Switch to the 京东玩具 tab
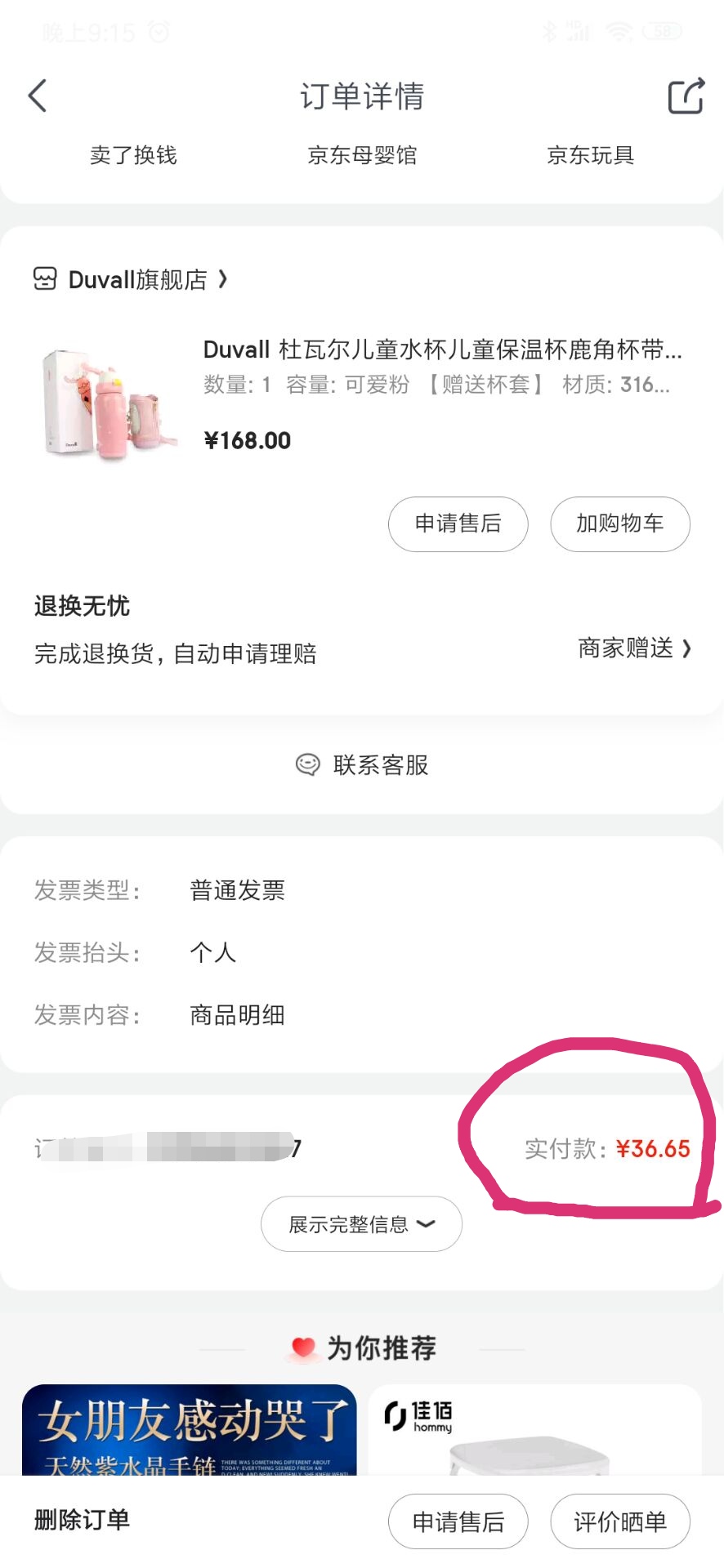Viewport: 724px width, 1568px height. [592, 155]
